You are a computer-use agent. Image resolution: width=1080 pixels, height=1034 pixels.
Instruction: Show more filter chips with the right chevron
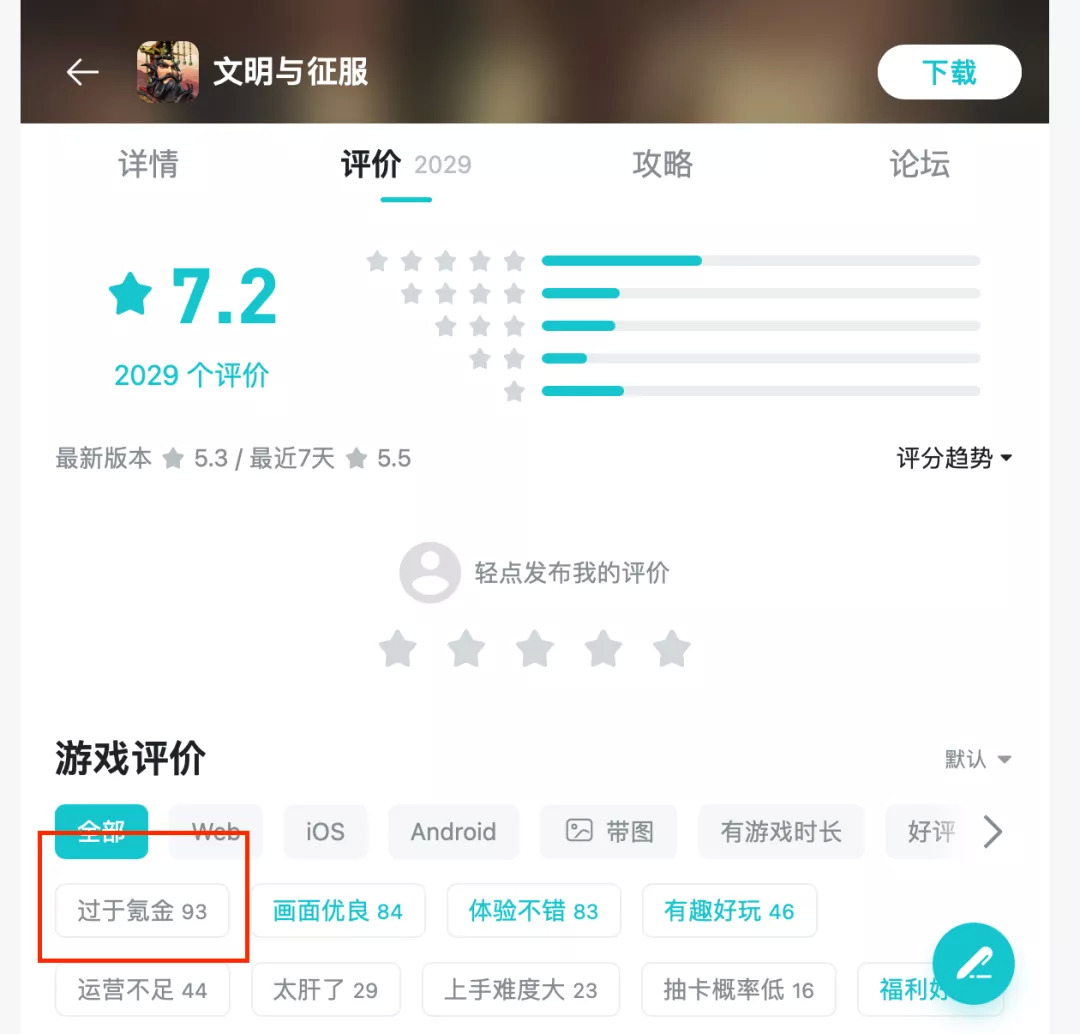[992, 832]
